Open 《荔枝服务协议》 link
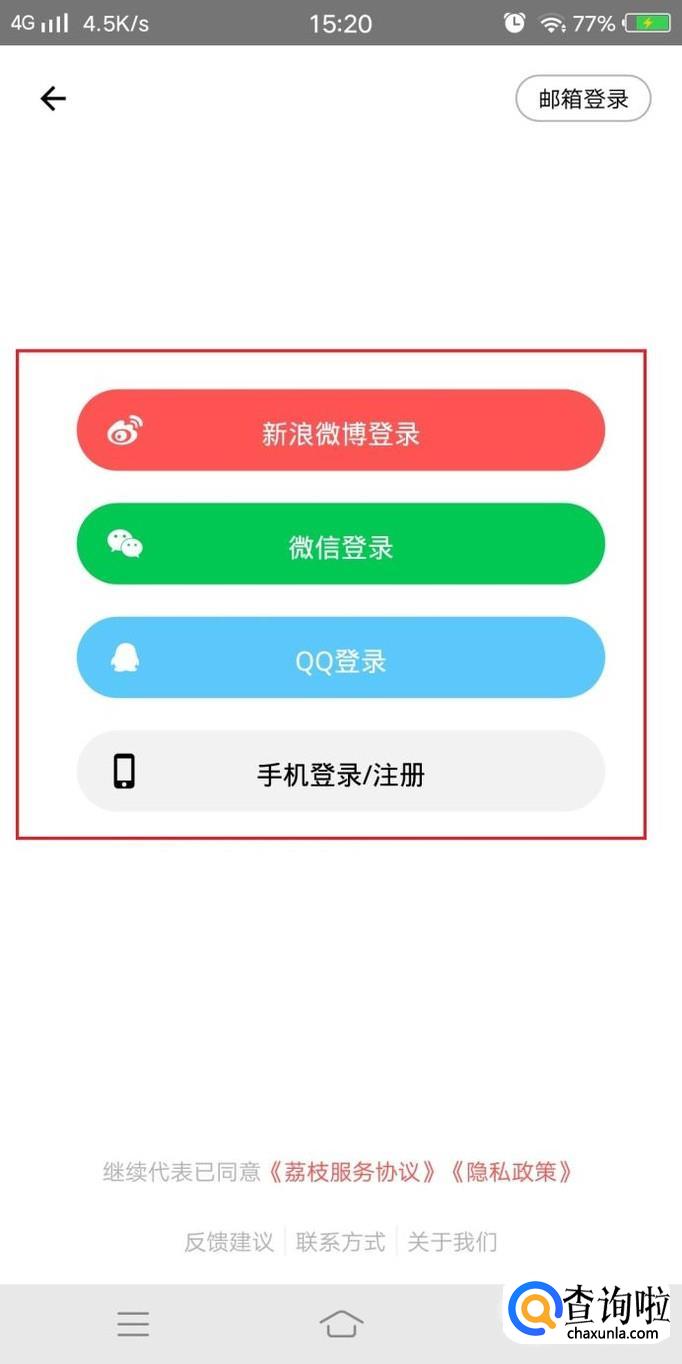The width and height of the screenshot is (682, 1364). 353,1172
